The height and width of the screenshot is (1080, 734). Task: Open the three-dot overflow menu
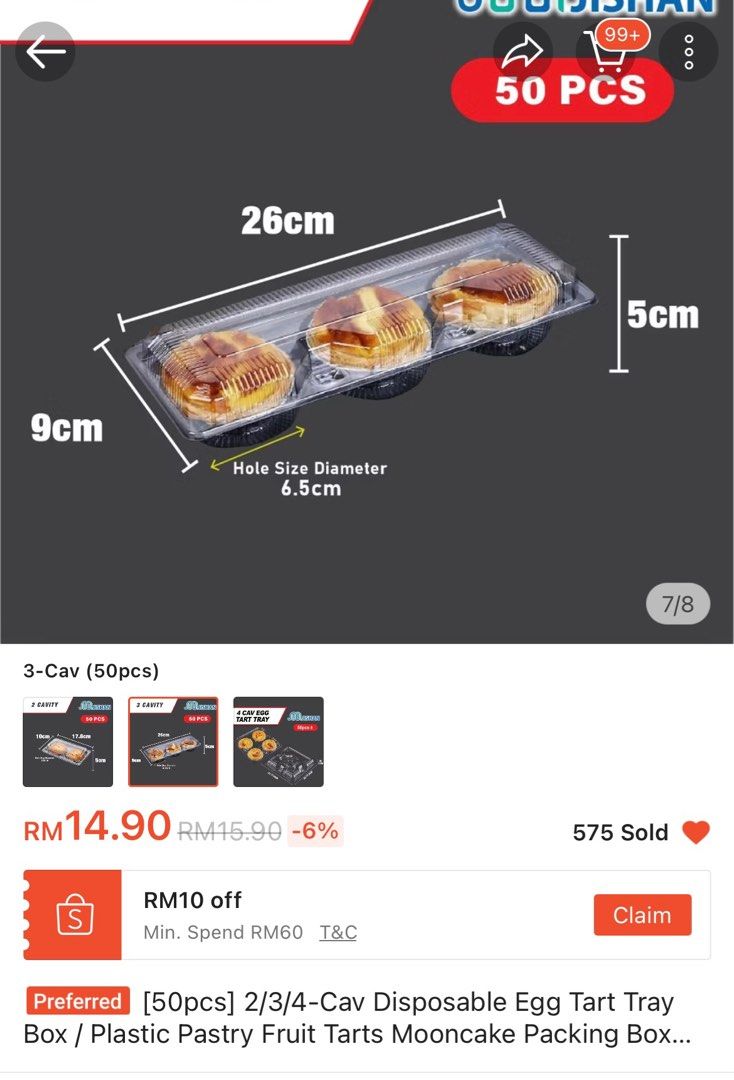[x=687, y=52]
